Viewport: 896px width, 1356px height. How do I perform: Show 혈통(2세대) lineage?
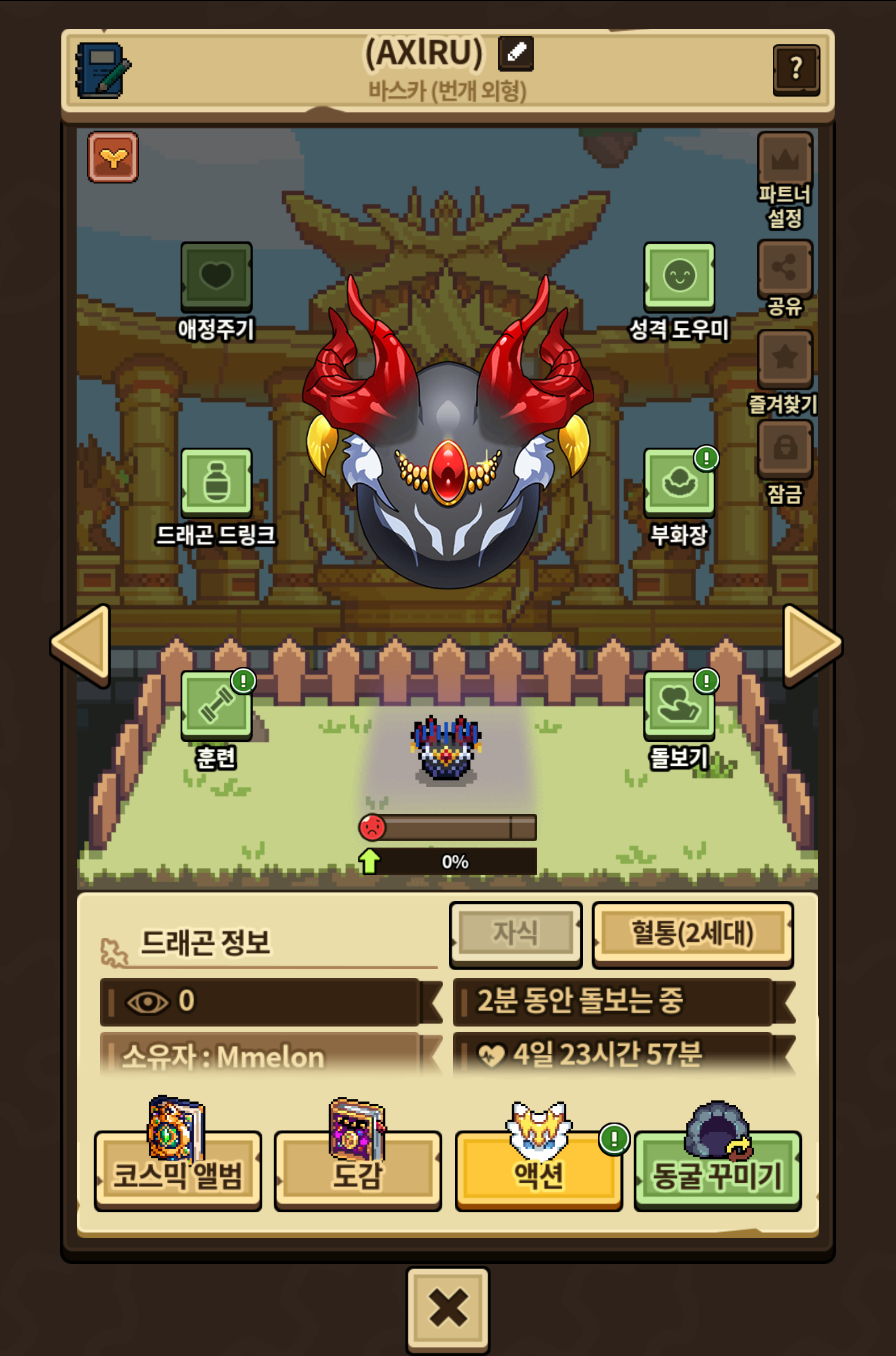692,934
